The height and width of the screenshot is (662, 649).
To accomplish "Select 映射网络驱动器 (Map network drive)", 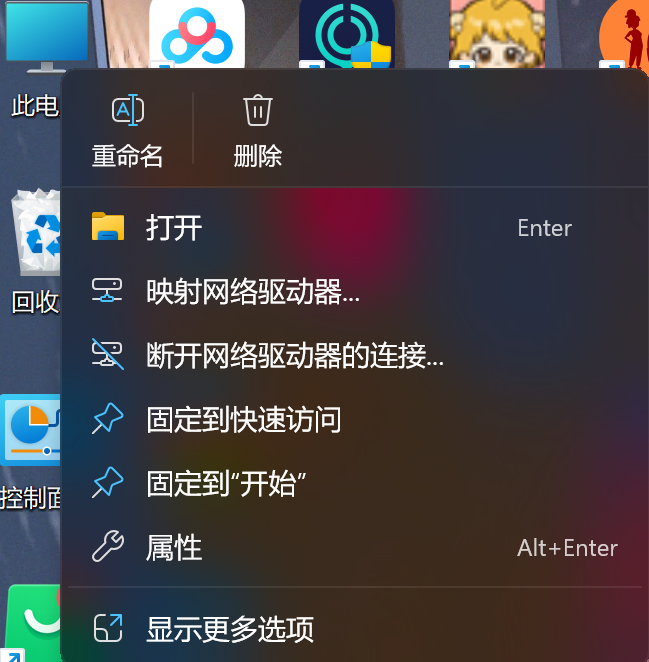I will pos(252,291).
